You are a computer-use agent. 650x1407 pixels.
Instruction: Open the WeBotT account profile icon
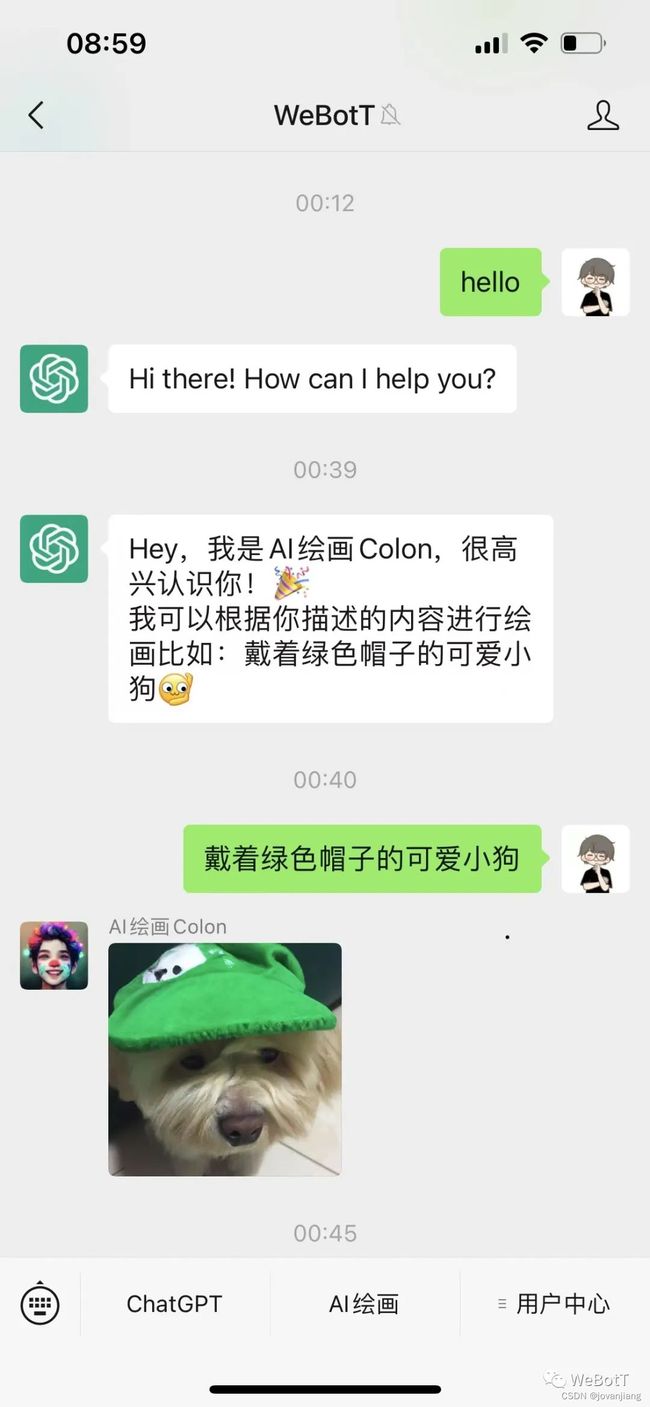603,115
